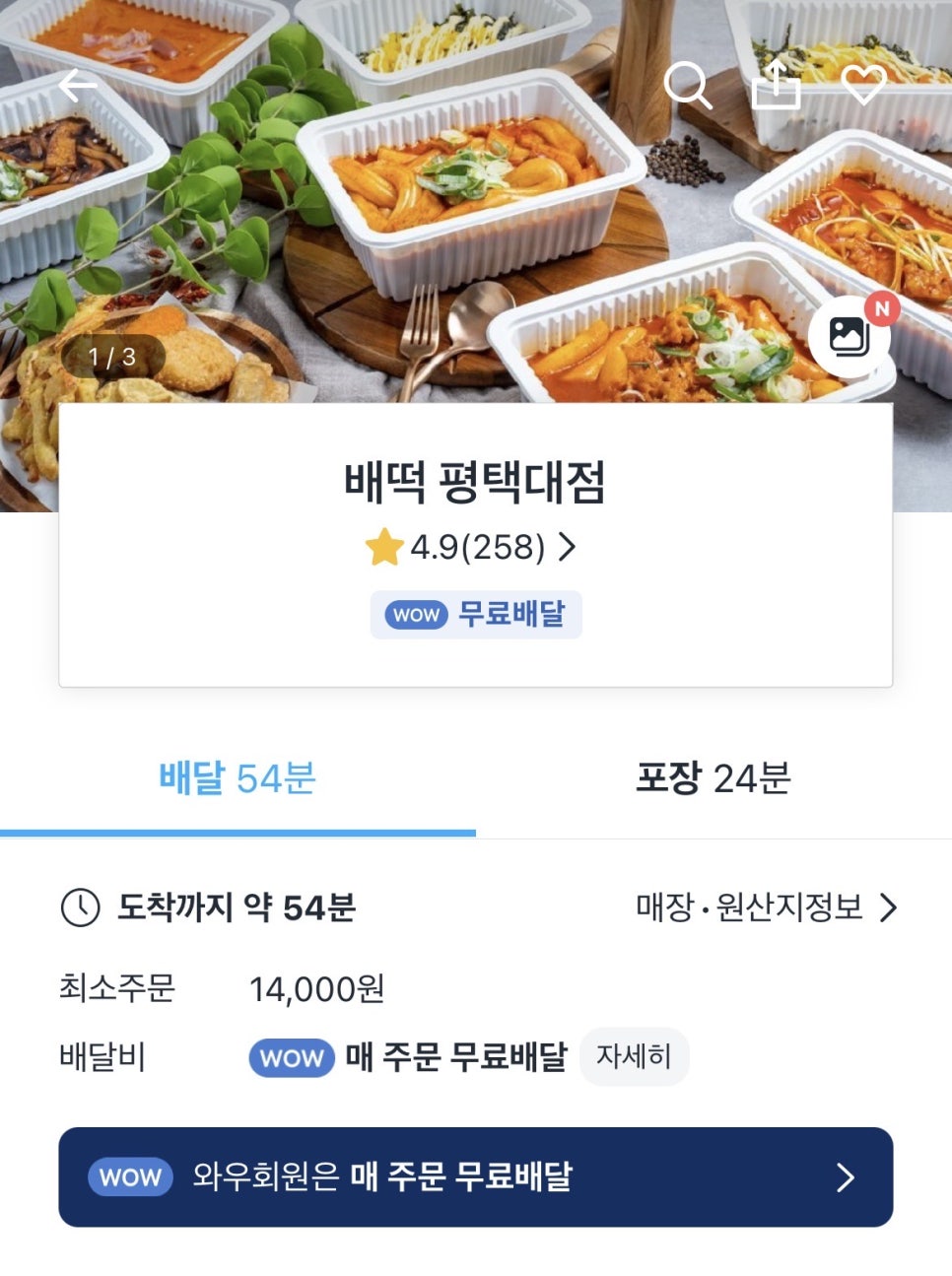952x1276 pixels.
Task: Add the store to favorites with heart
Action: 863,86
